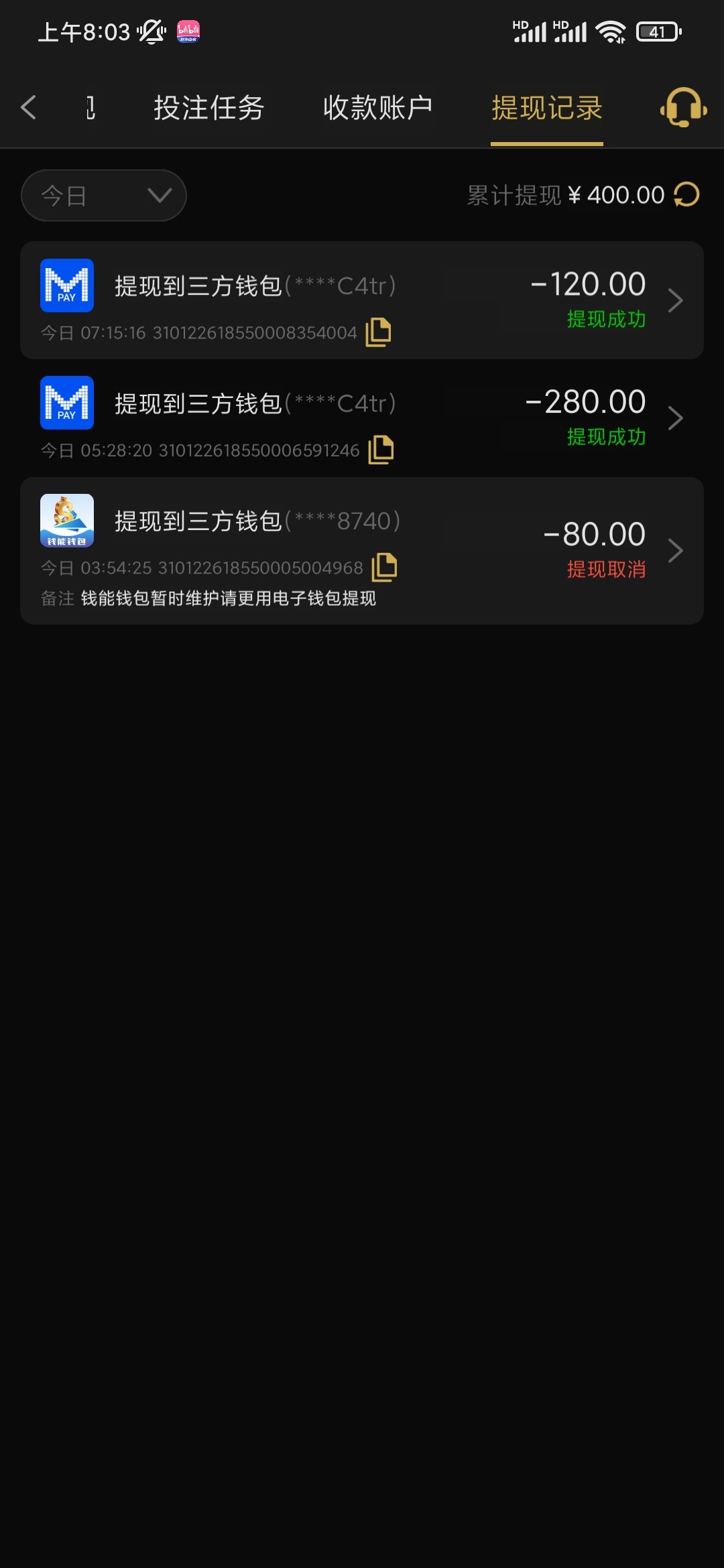This screenshot has height=1568, width=724.
Task: Copy order number ending in 5004968
Action: point(384,568)
